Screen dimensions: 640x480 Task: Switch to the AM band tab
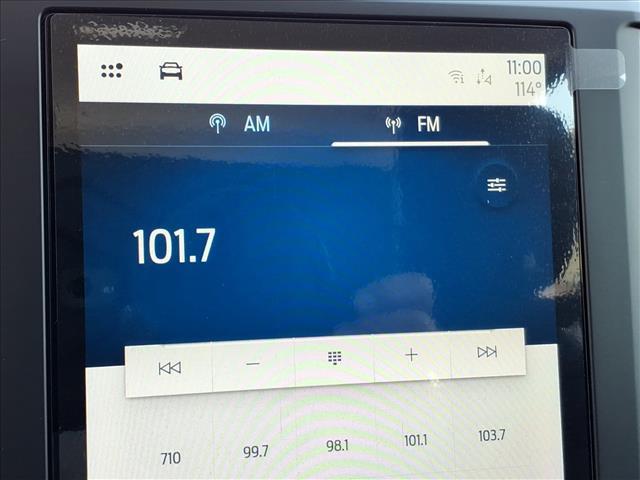240,124
